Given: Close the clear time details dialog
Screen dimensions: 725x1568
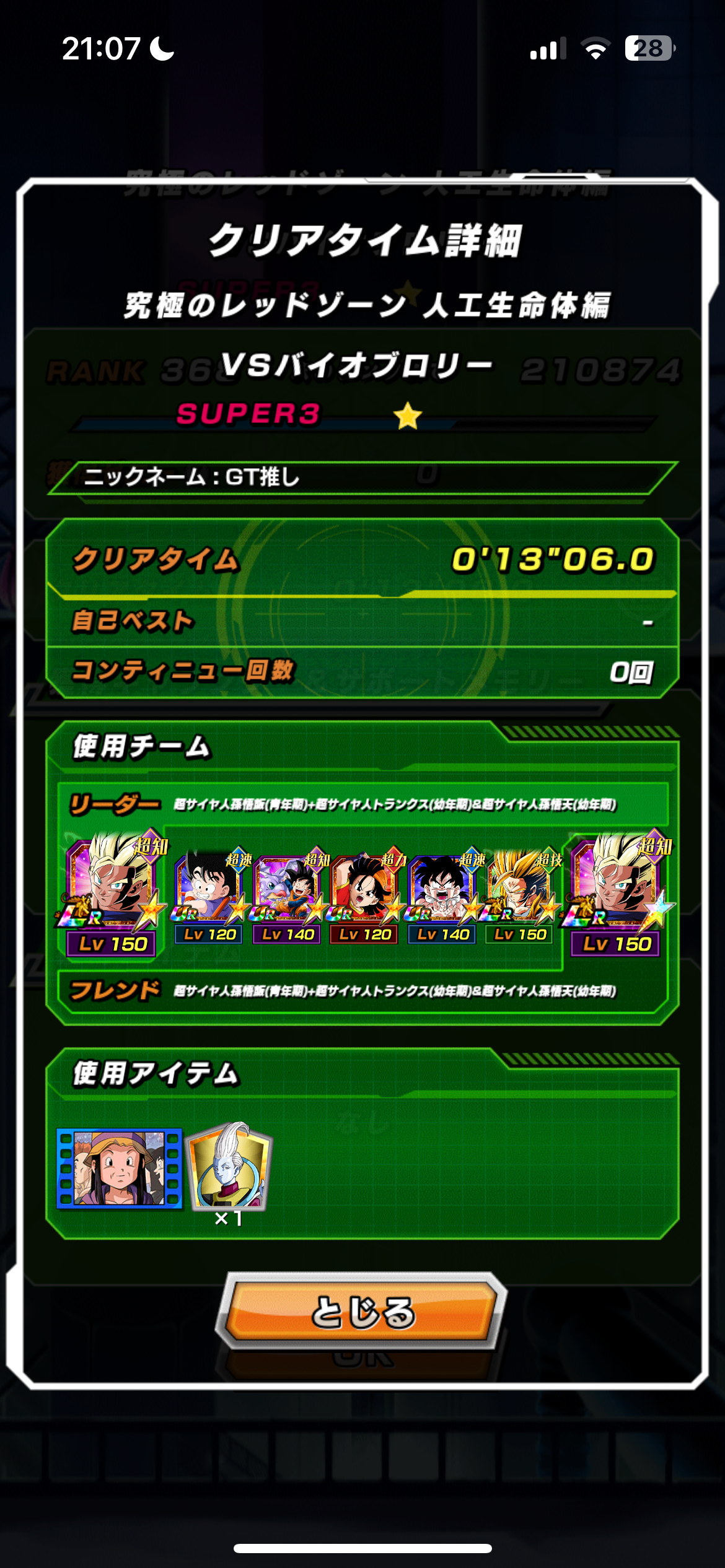Looking at the screenshot, I should pyautogui.click(x=362, y=1312).
